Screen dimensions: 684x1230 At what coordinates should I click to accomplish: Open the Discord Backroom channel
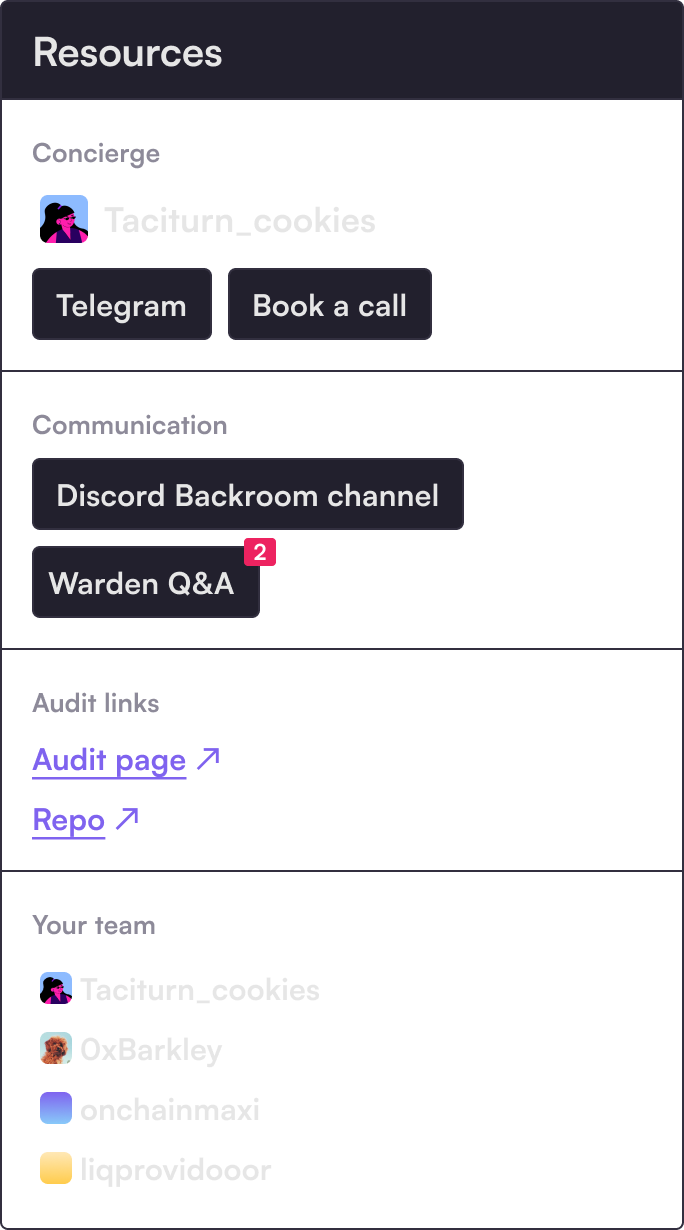[x=247, y=494]
